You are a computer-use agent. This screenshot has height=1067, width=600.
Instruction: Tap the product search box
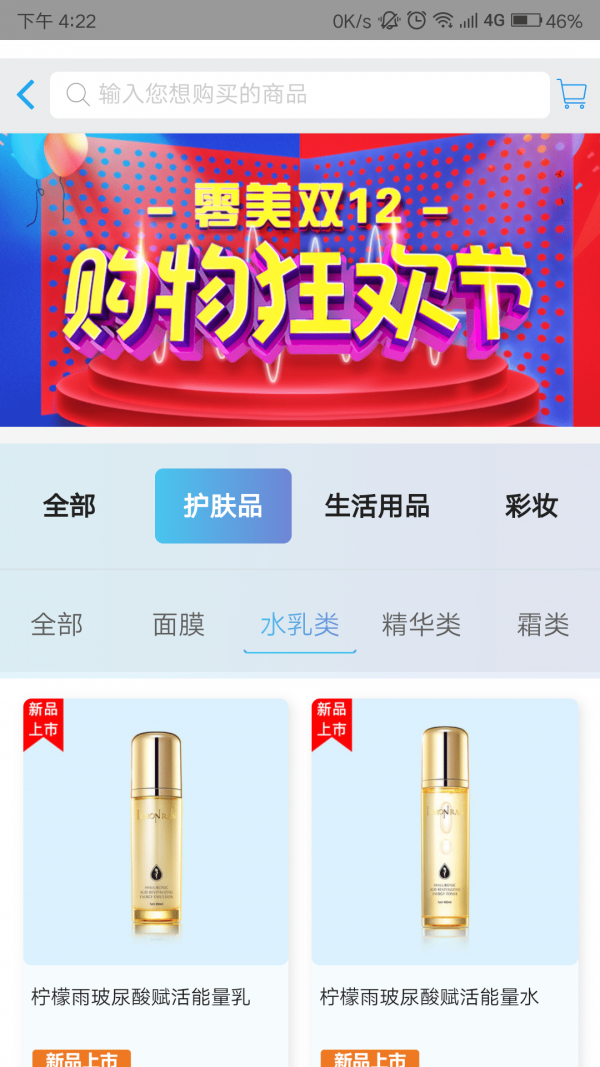(x=300, y=95)
